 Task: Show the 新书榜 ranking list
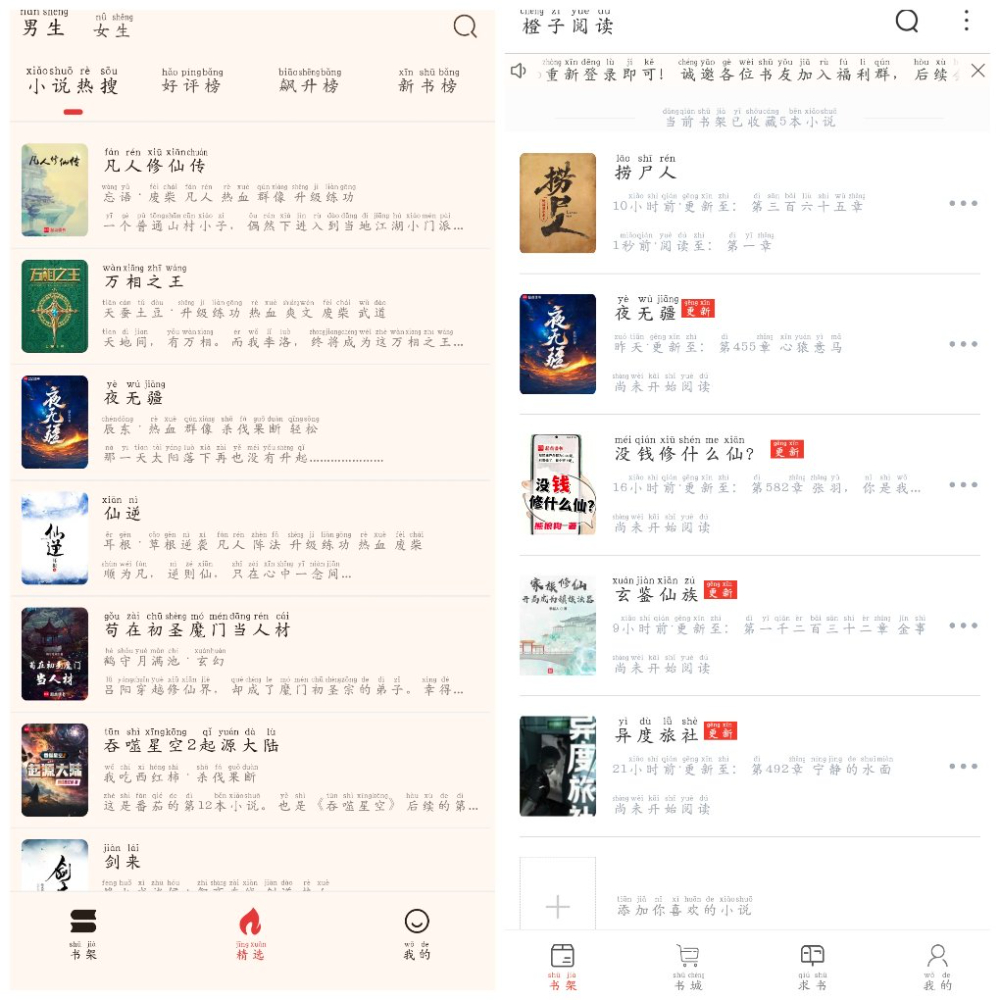[428, 82]
